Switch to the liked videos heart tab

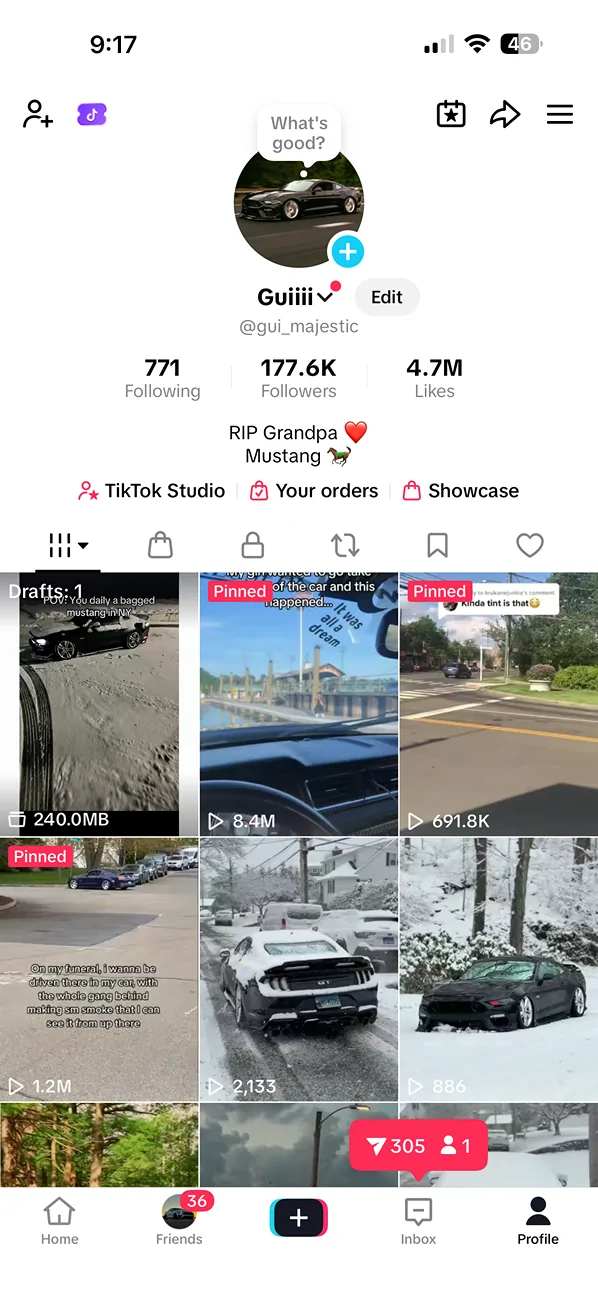click(x=530, y=545)
